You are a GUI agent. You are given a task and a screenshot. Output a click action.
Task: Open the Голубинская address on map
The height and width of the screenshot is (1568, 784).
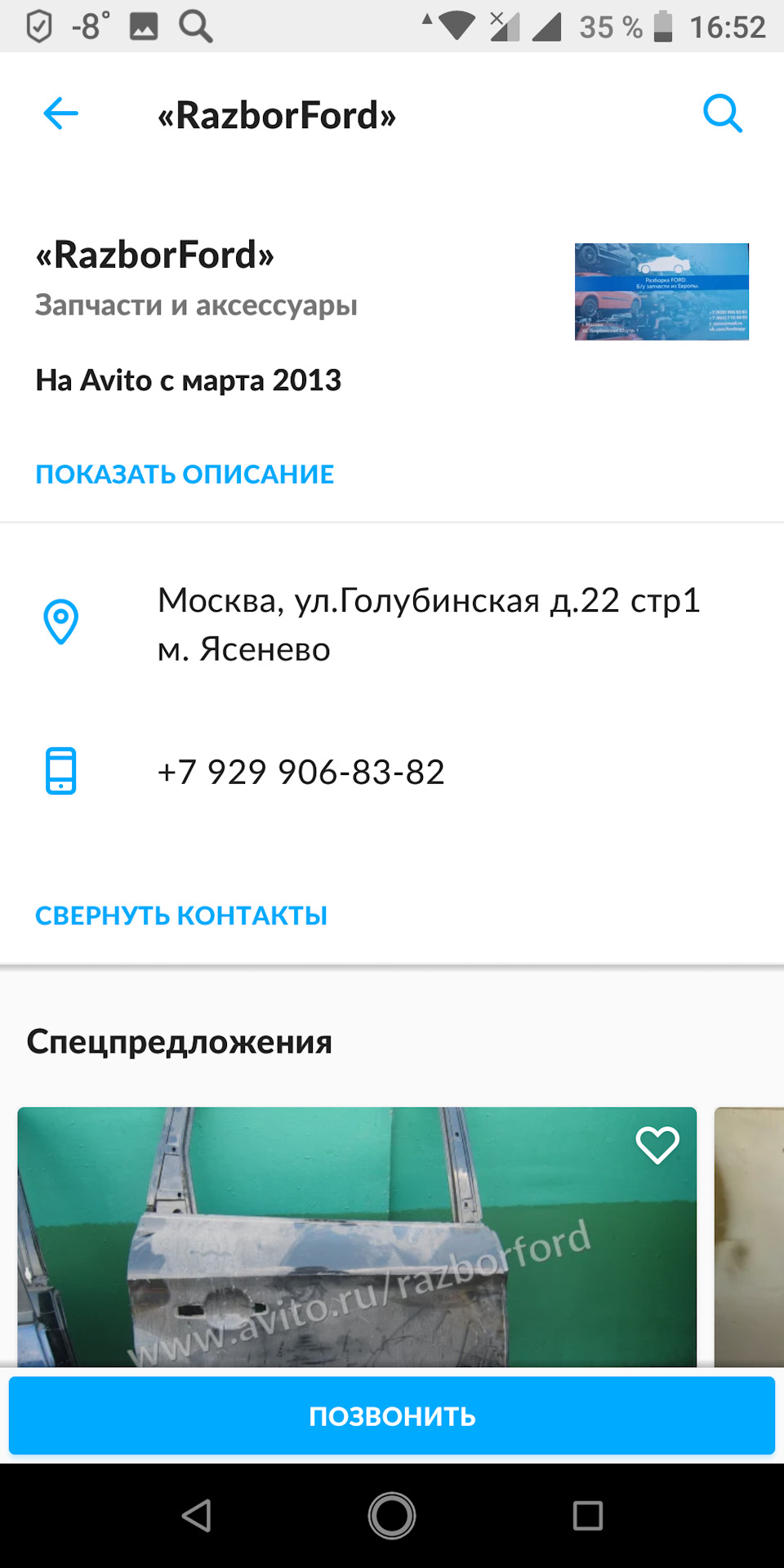point(428,624)
